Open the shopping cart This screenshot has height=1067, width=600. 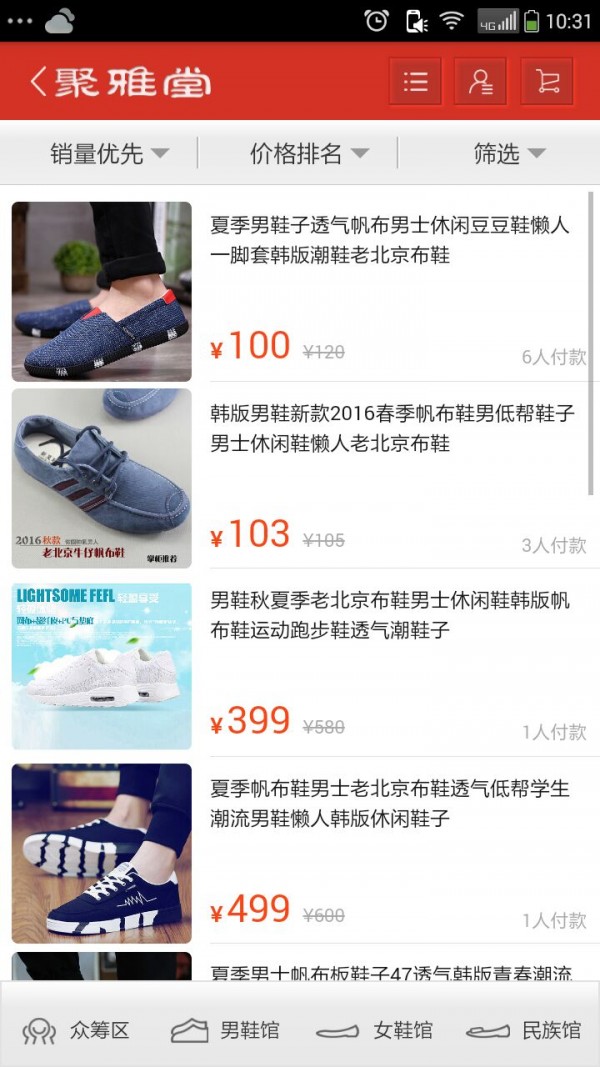(x=547, y=82)
